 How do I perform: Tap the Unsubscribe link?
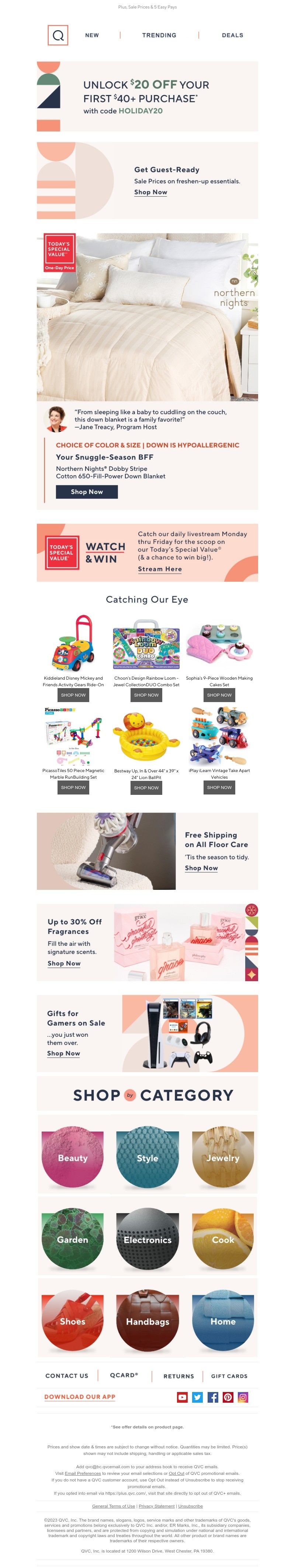[x=190, y=1506]
